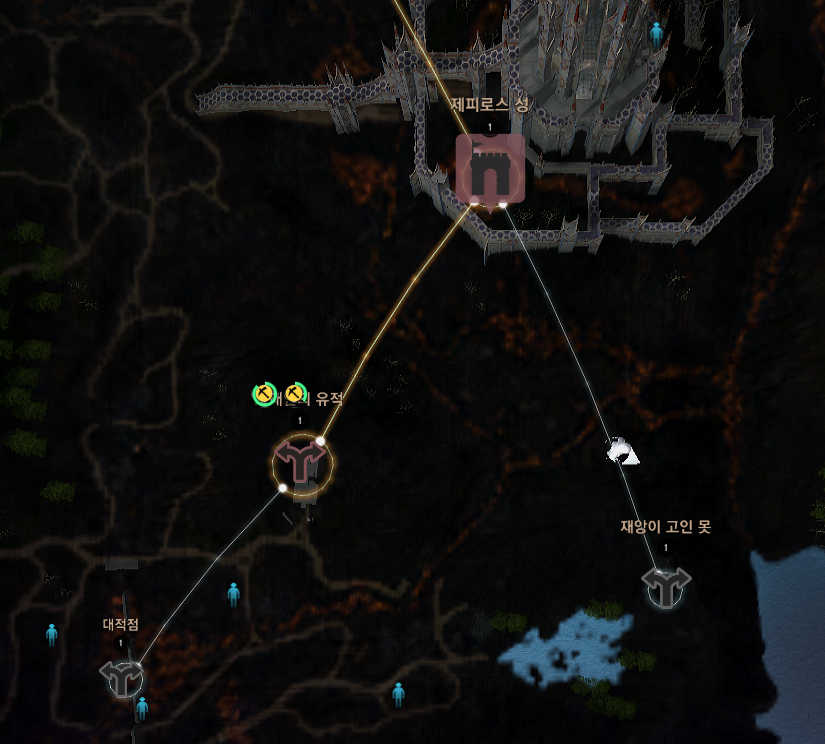Image resolution: width=825 pixels, height=744 pixels.
Task: Open the highlighted ruins (유적) node
Action: coord(302,463)
